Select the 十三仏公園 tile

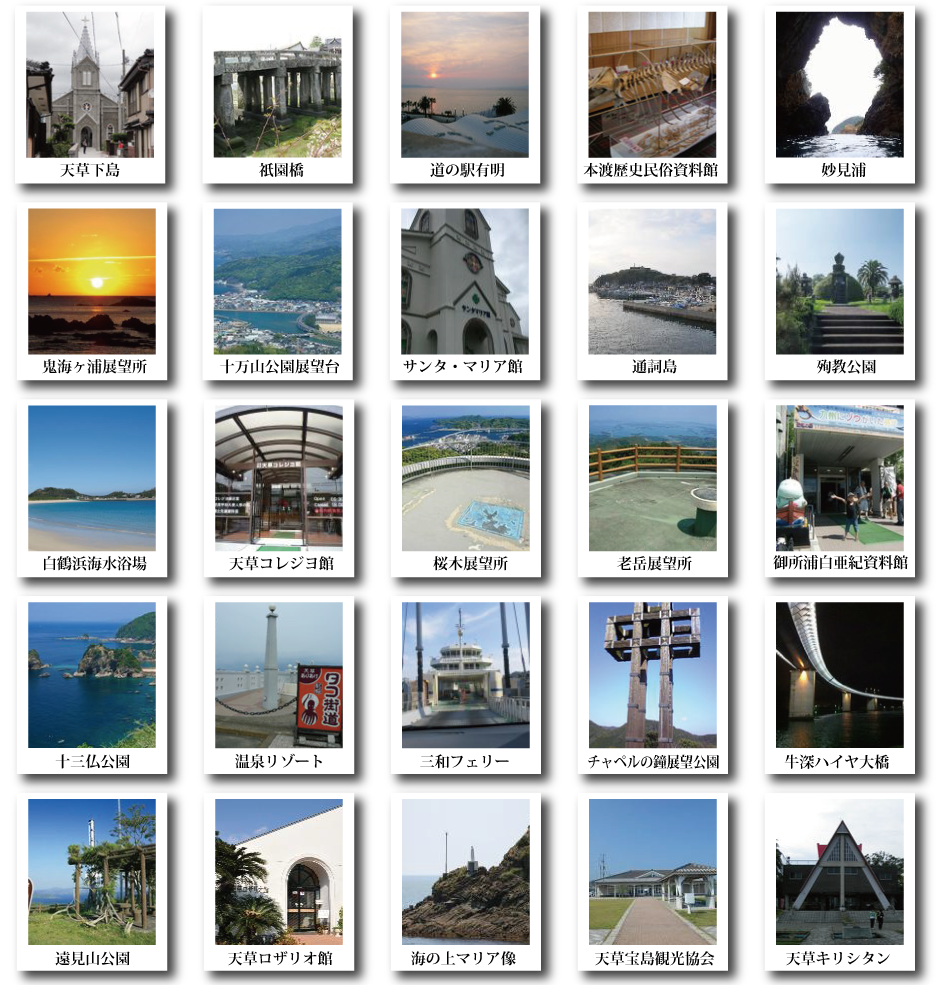coord(91,685)
